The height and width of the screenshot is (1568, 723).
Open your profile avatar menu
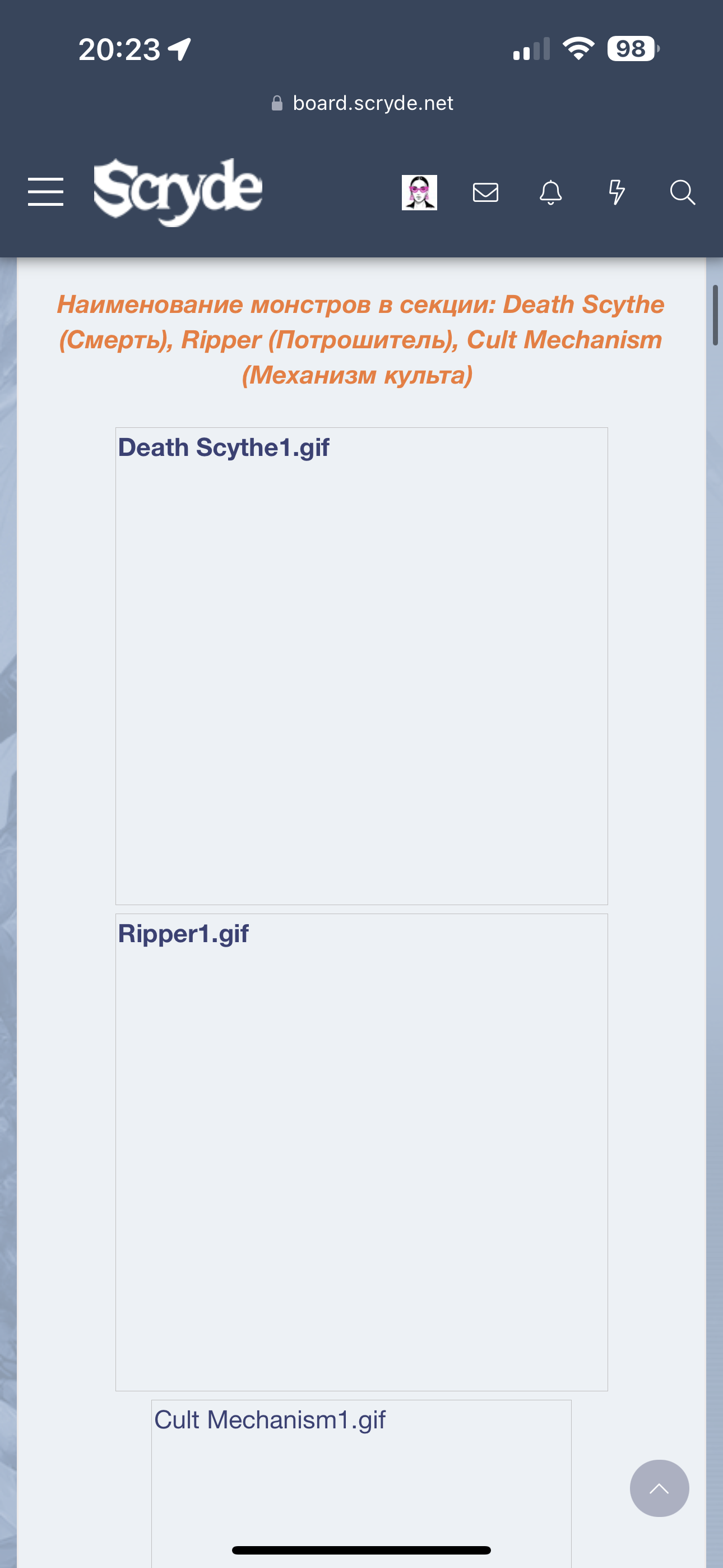tap(419, 192)
